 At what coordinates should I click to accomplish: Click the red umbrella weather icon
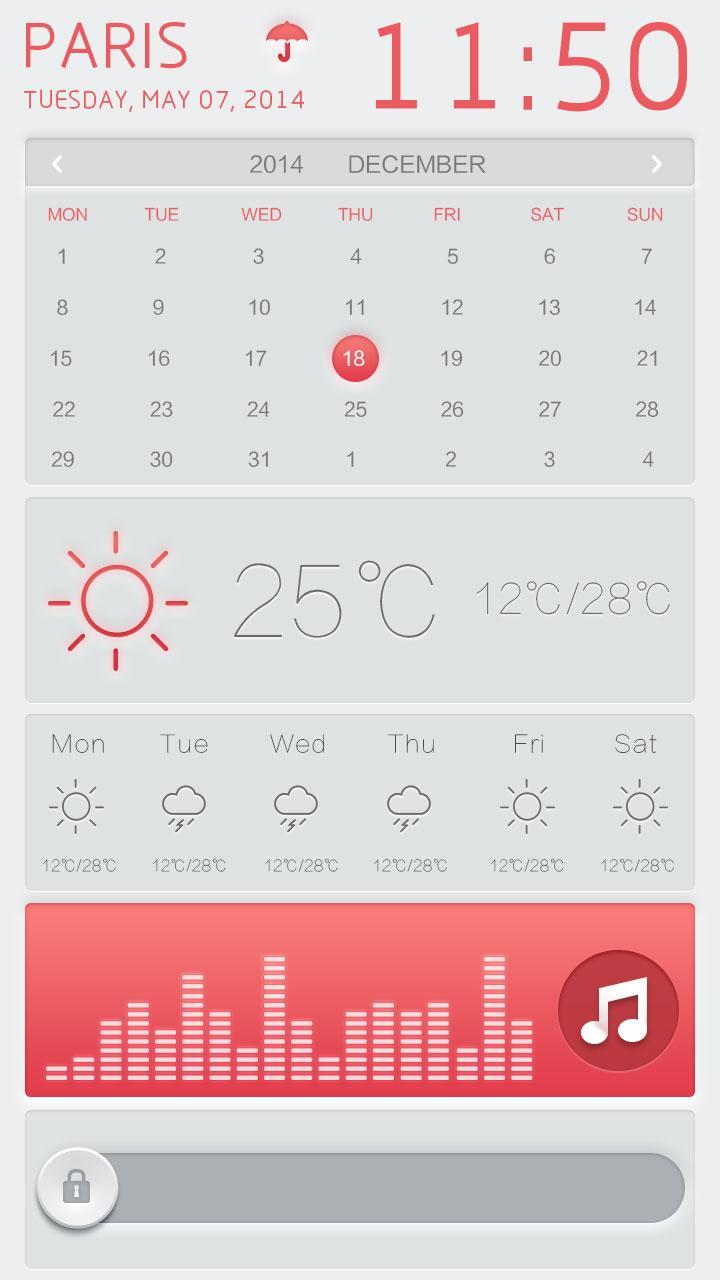[286, 45]
